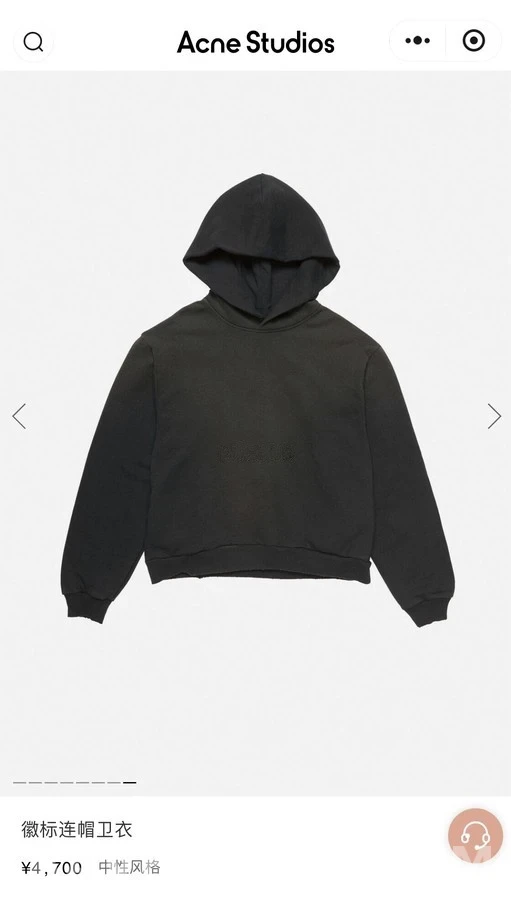Close the mini program via circle icon
511x900 pixels.
[474, 41]
